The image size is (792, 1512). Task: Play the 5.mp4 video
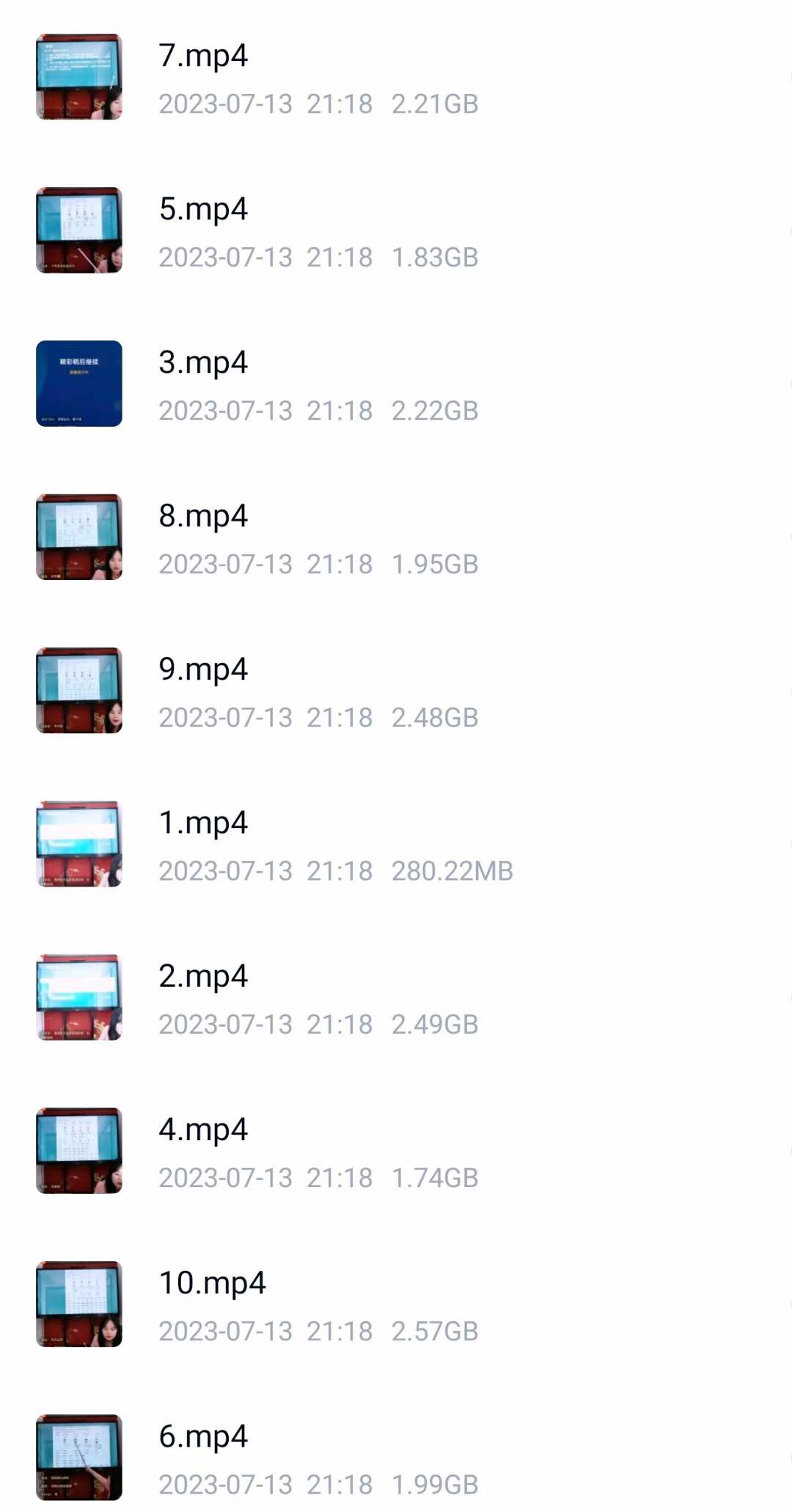[x=203, y=210]
